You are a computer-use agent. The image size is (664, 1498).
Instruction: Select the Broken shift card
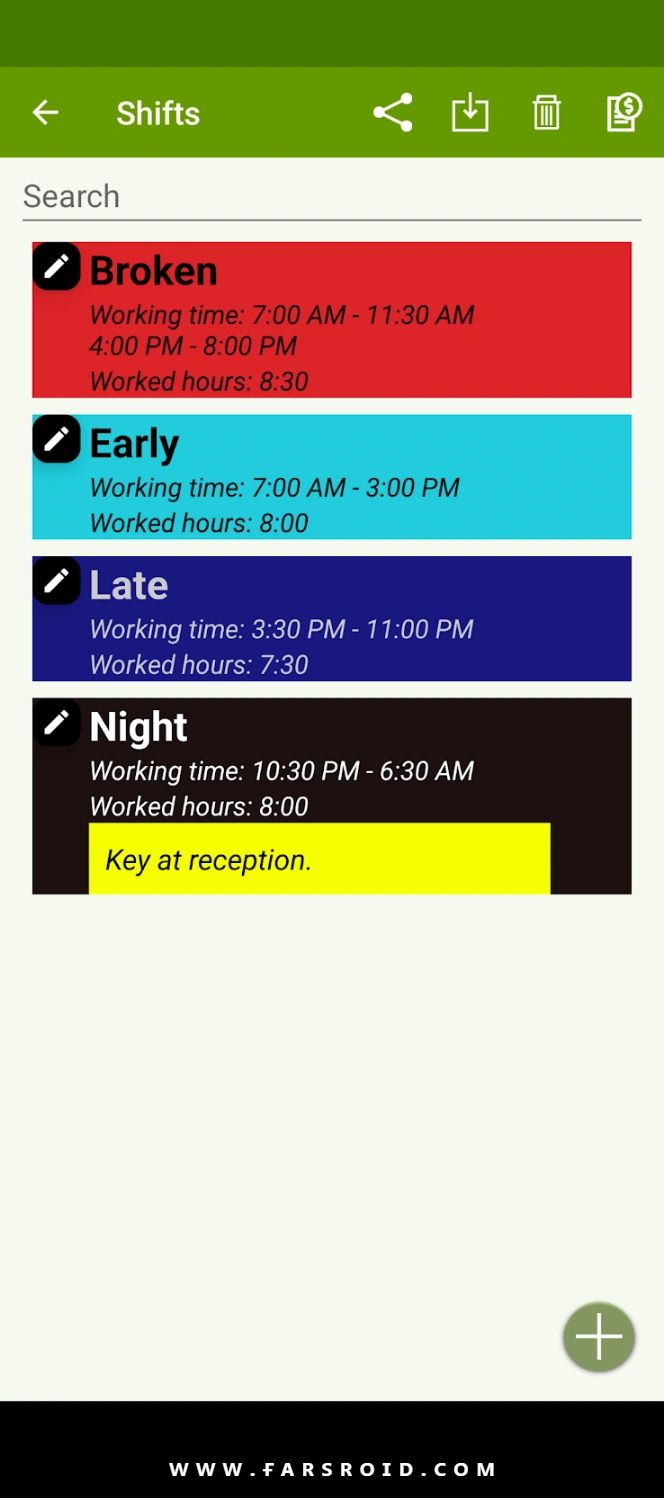coord(332,320)
